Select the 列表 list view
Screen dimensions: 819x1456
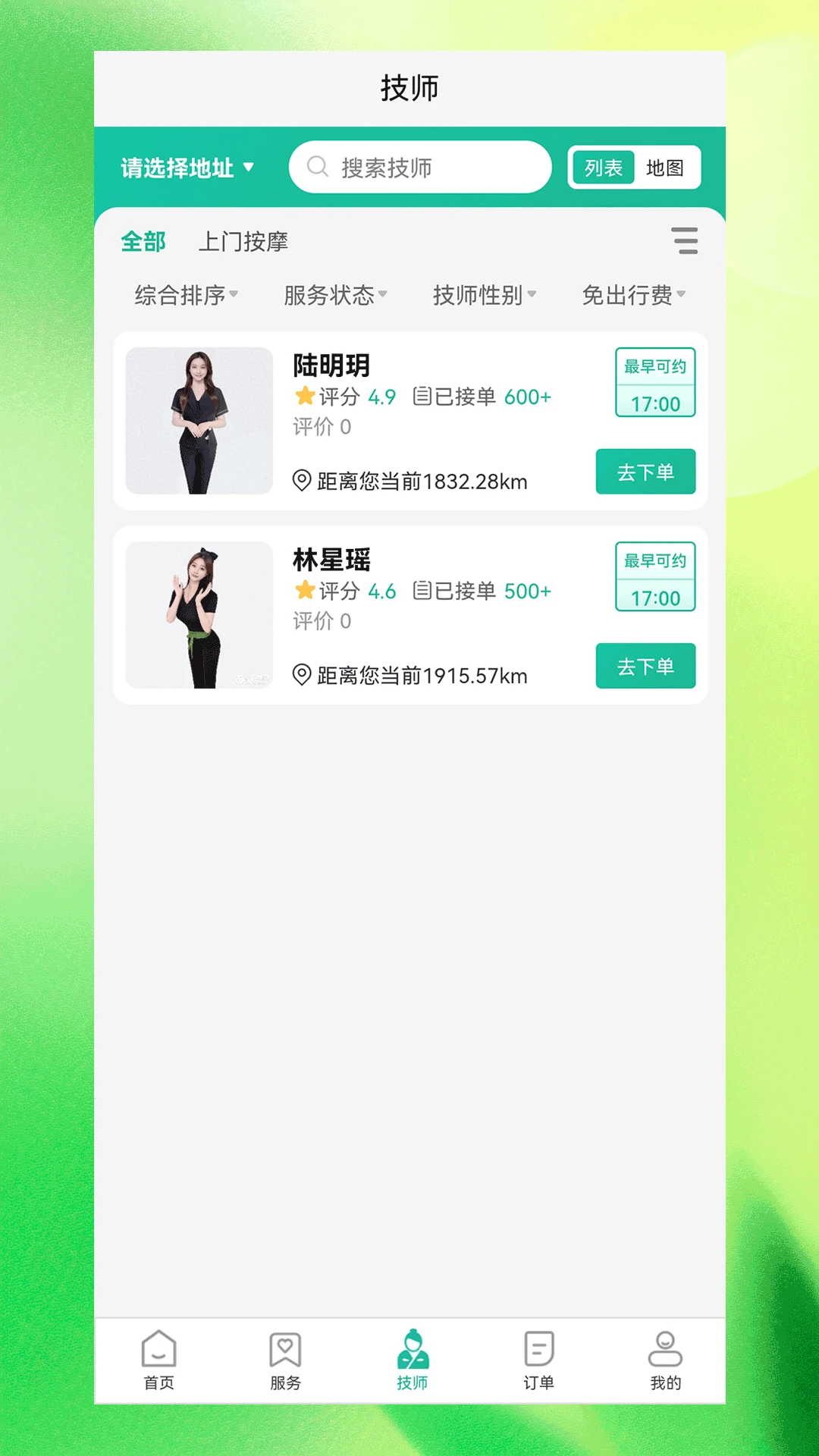coord(604,168)
